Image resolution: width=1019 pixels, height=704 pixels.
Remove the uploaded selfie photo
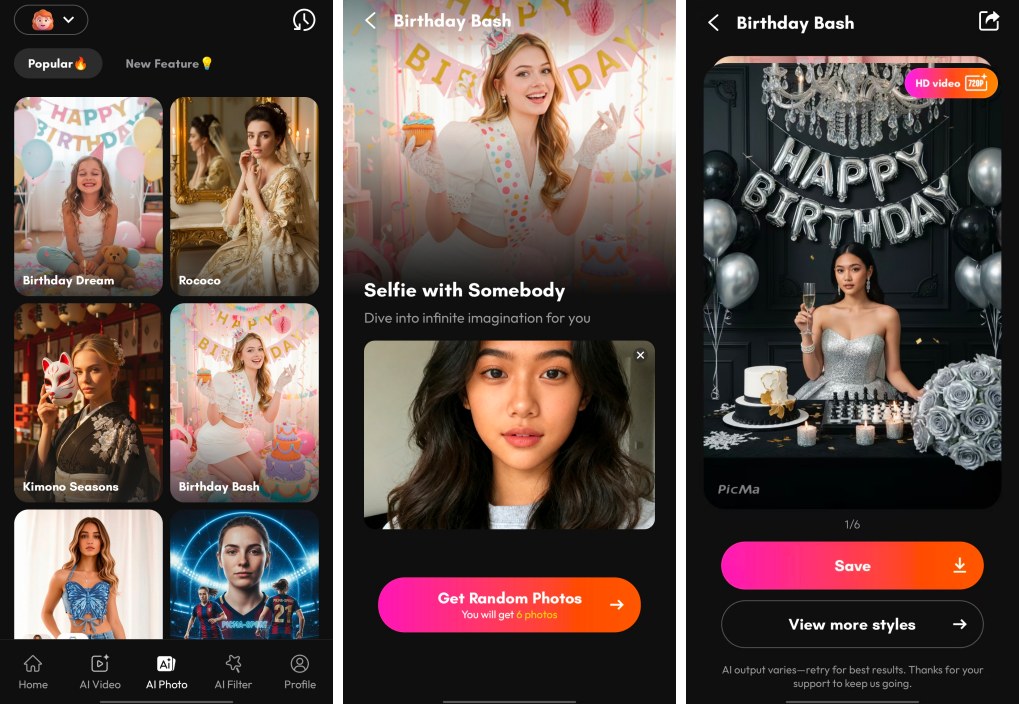coord(641,355)
